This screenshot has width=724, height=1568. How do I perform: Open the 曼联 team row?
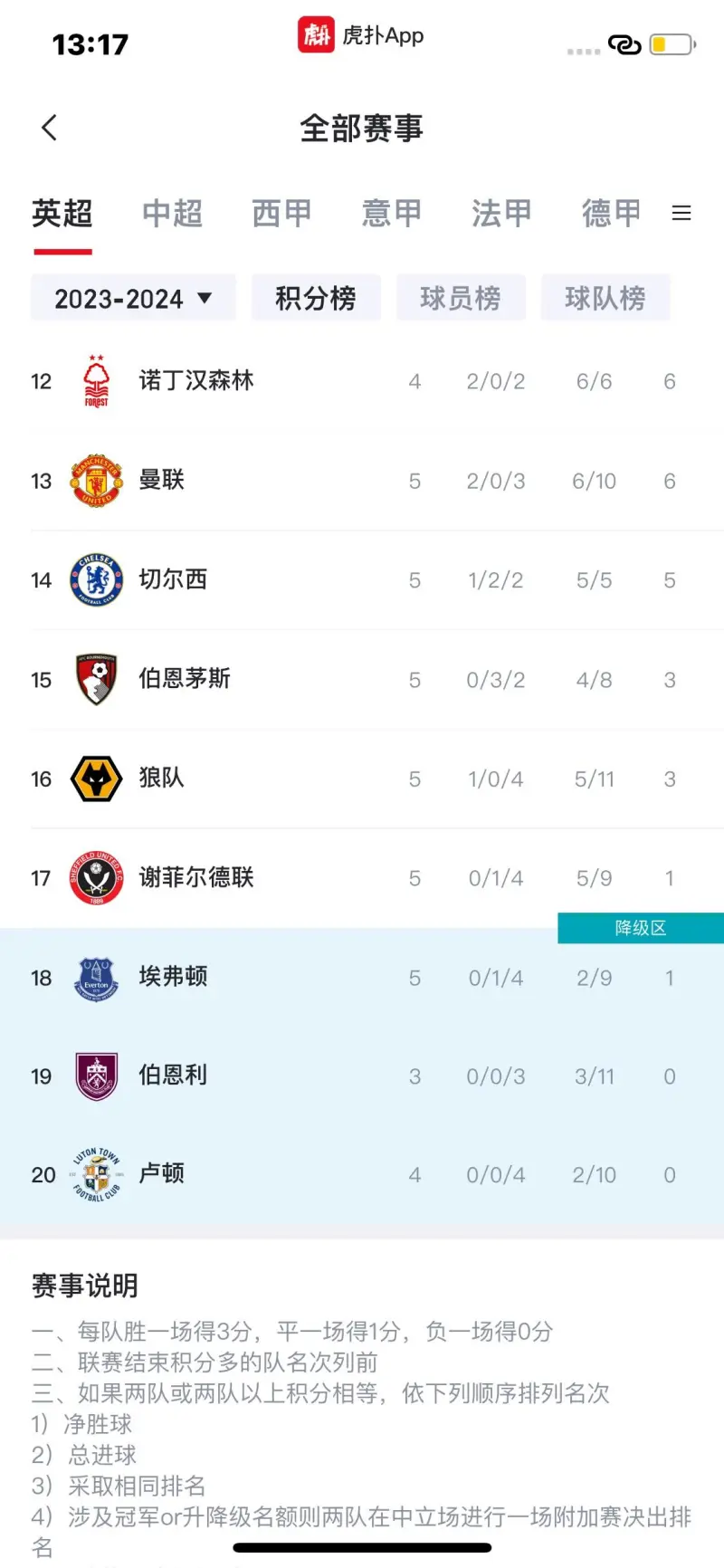coord(362,481)
